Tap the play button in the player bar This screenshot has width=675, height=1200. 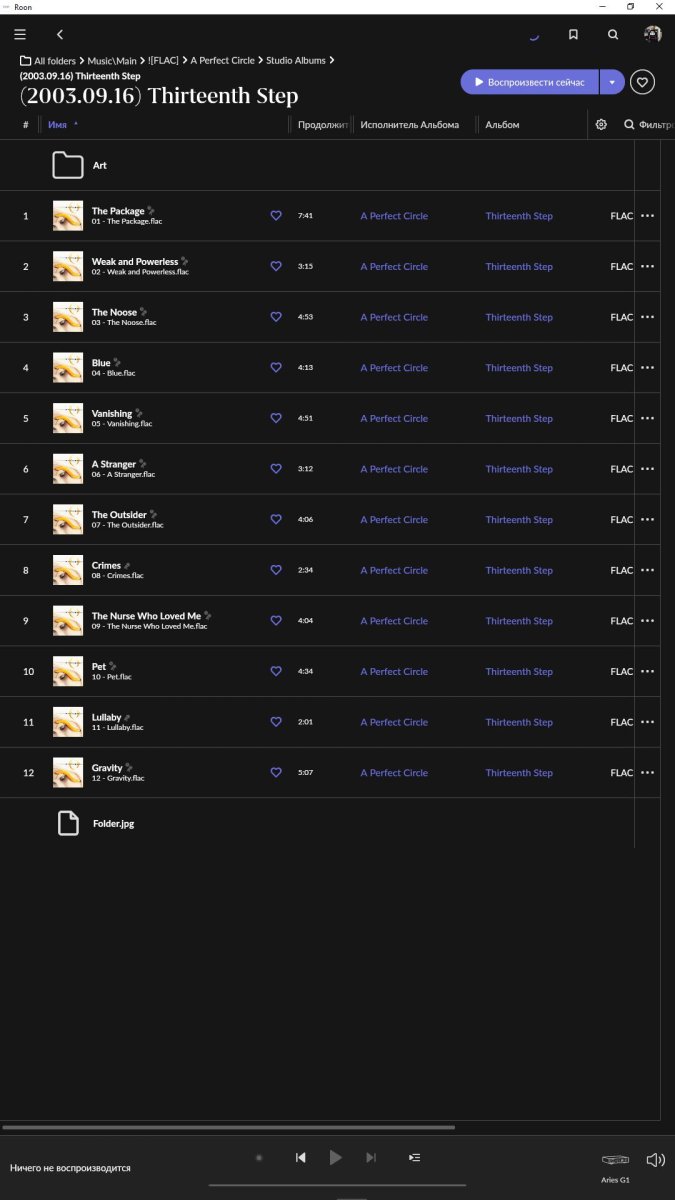pyautogui.click(x=336, y=1157)
